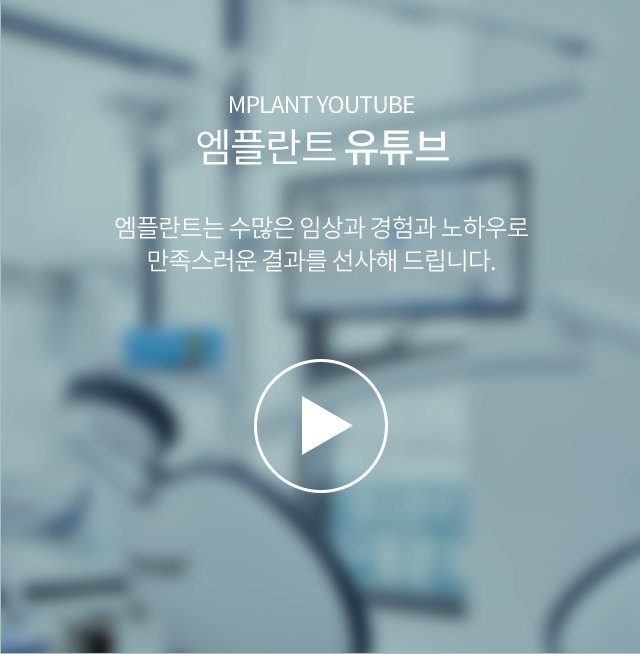This screenshot has height=654, width=640.
Task: Play the Mplant YouTube video
Action: point(321,426)
